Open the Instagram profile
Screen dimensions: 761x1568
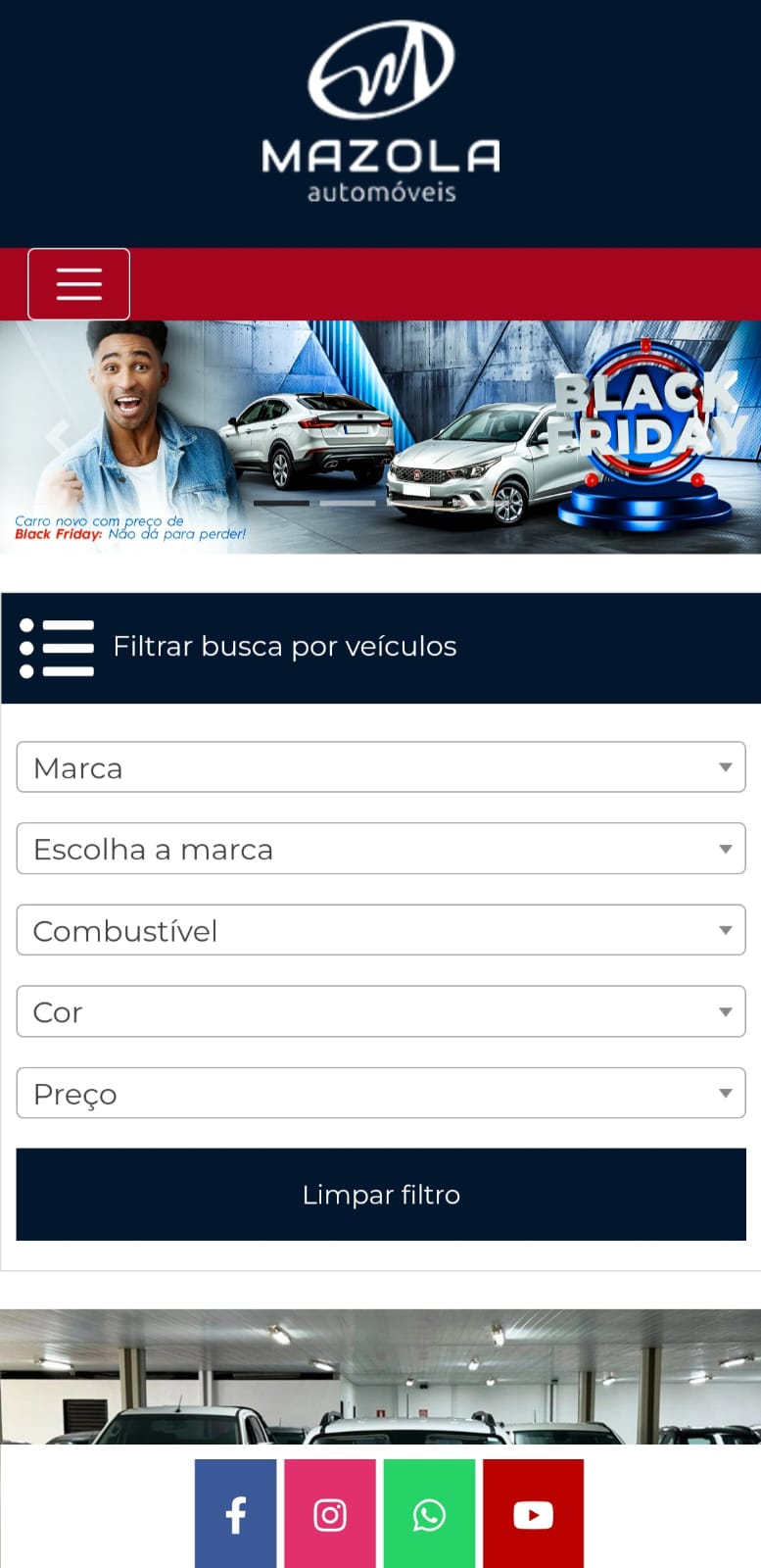[x=330, y=1514]
